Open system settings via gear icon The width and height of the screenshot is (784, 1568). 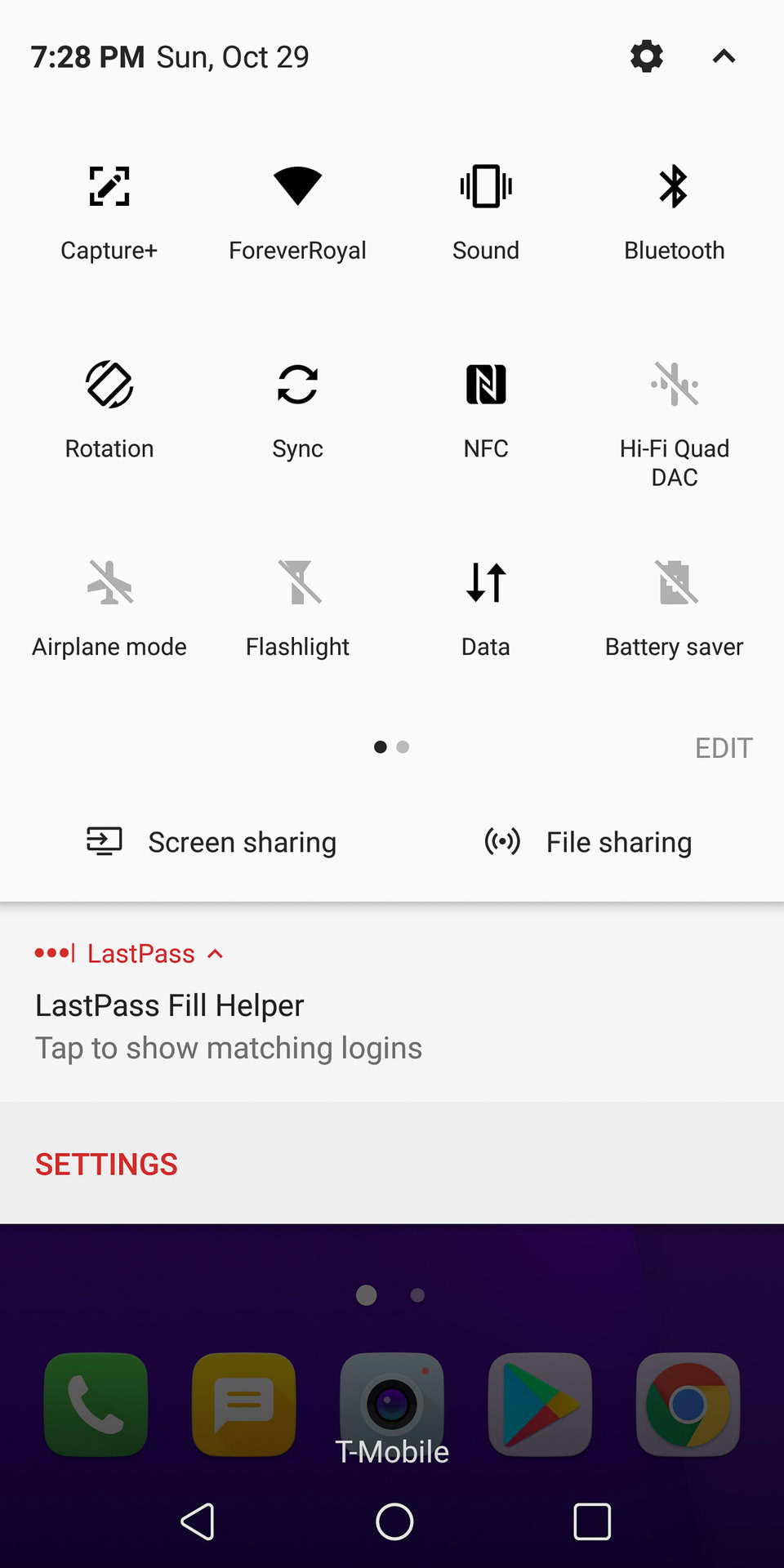[646, 56]
